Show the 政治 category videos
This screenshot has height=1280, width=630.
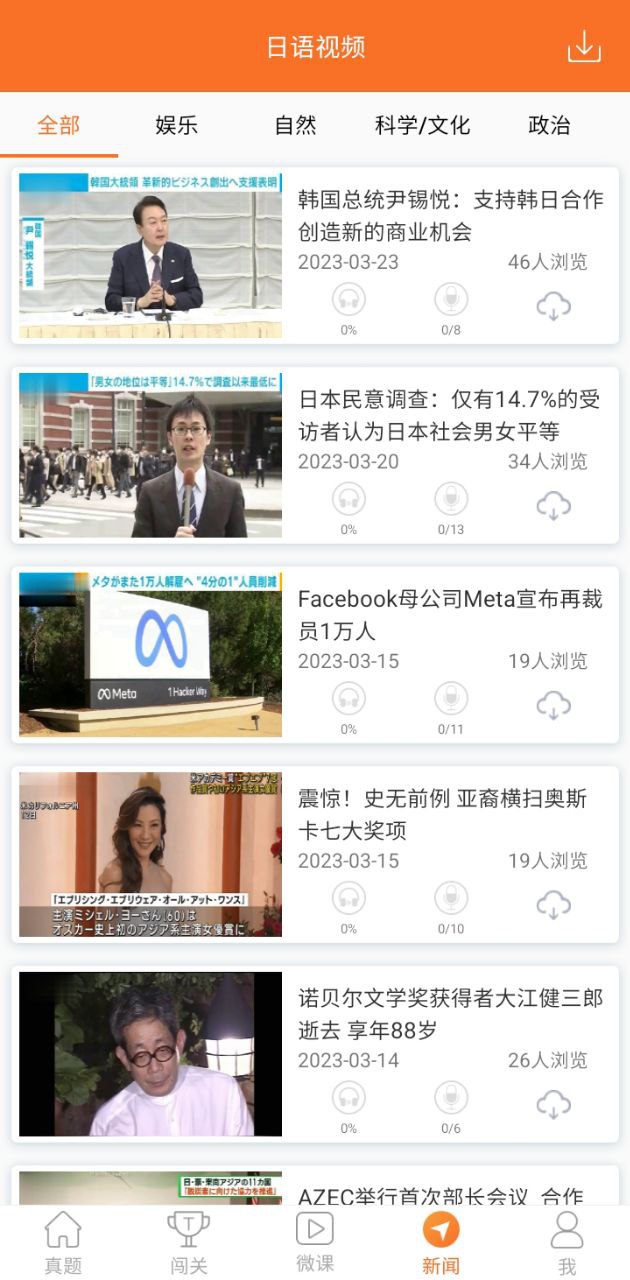coord(549,125)
